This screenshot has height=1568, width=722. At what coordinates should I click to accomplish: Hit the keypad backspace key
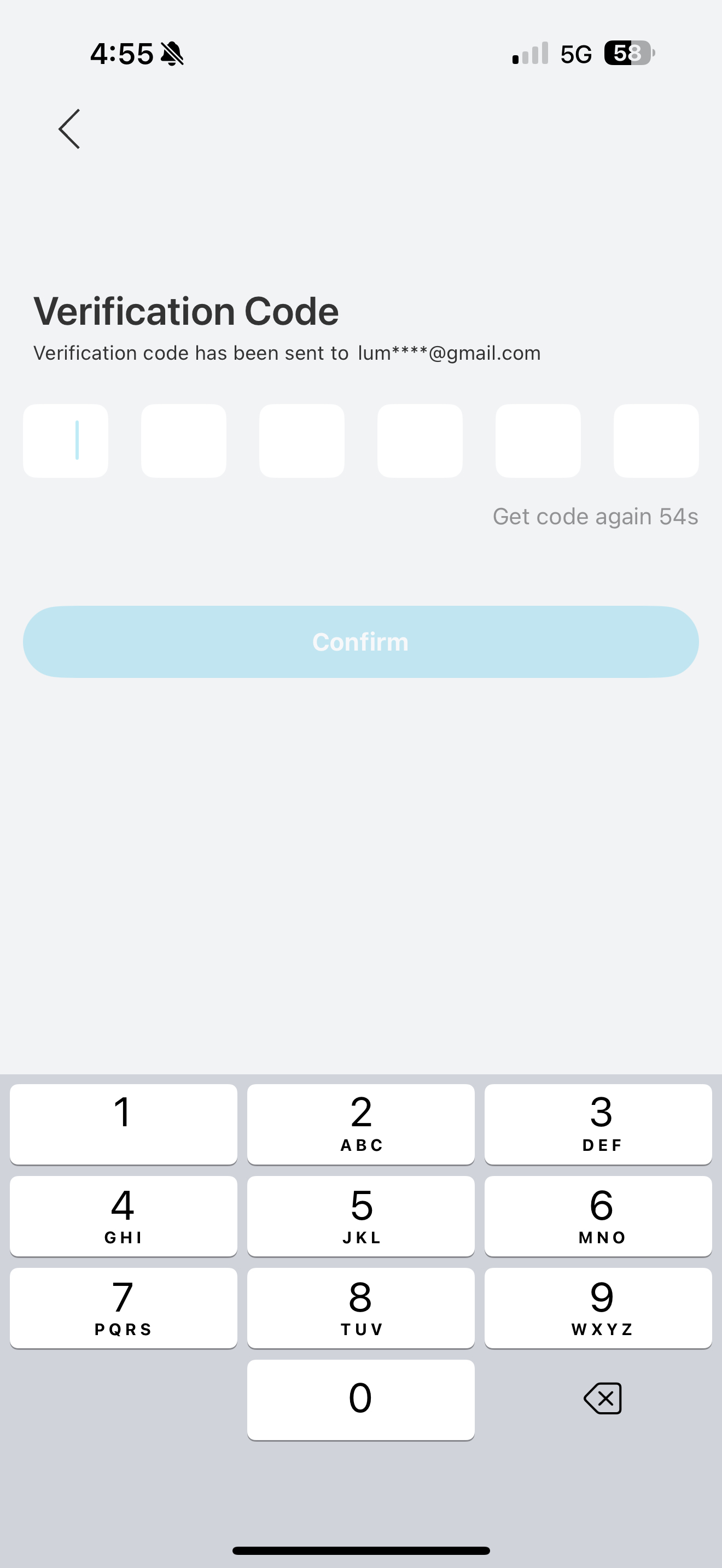pos(602,1398)
